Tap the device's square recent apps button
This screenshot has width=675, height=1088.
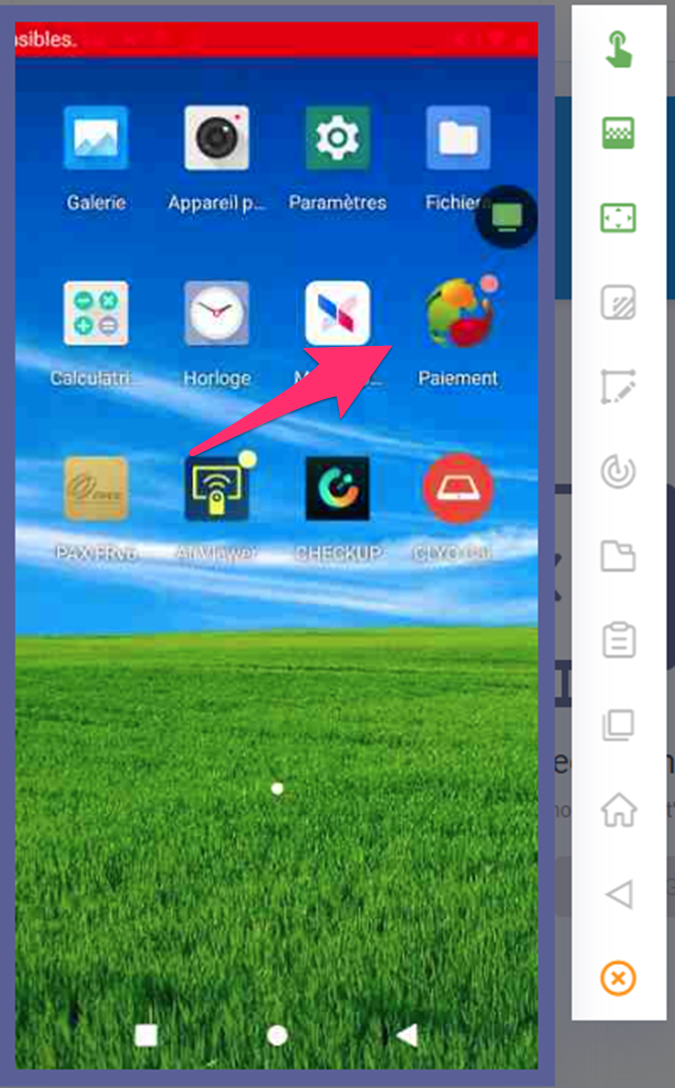[x=146, y=1035]
